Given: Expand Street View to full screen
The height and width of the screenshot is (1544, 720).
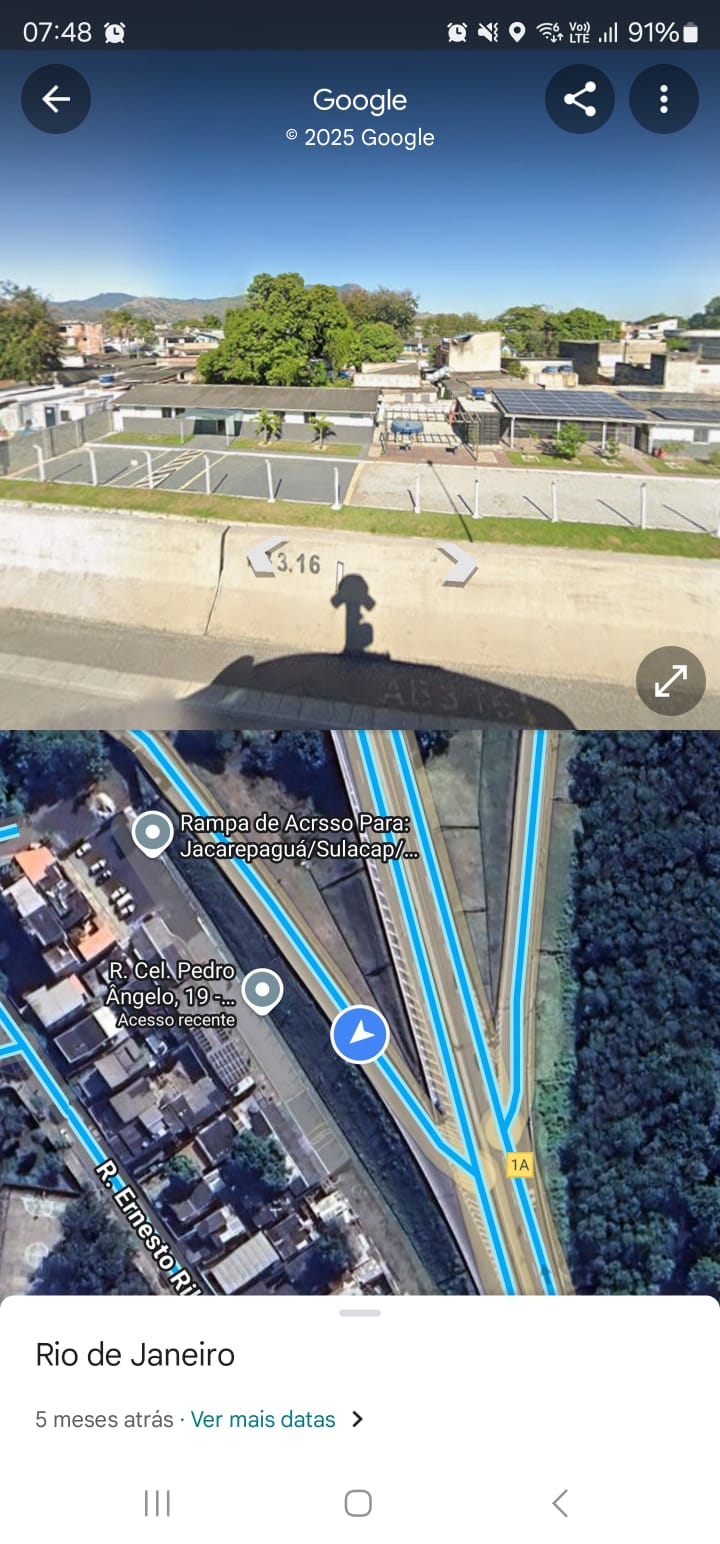Looking at the screenshot, I should 670,681.
